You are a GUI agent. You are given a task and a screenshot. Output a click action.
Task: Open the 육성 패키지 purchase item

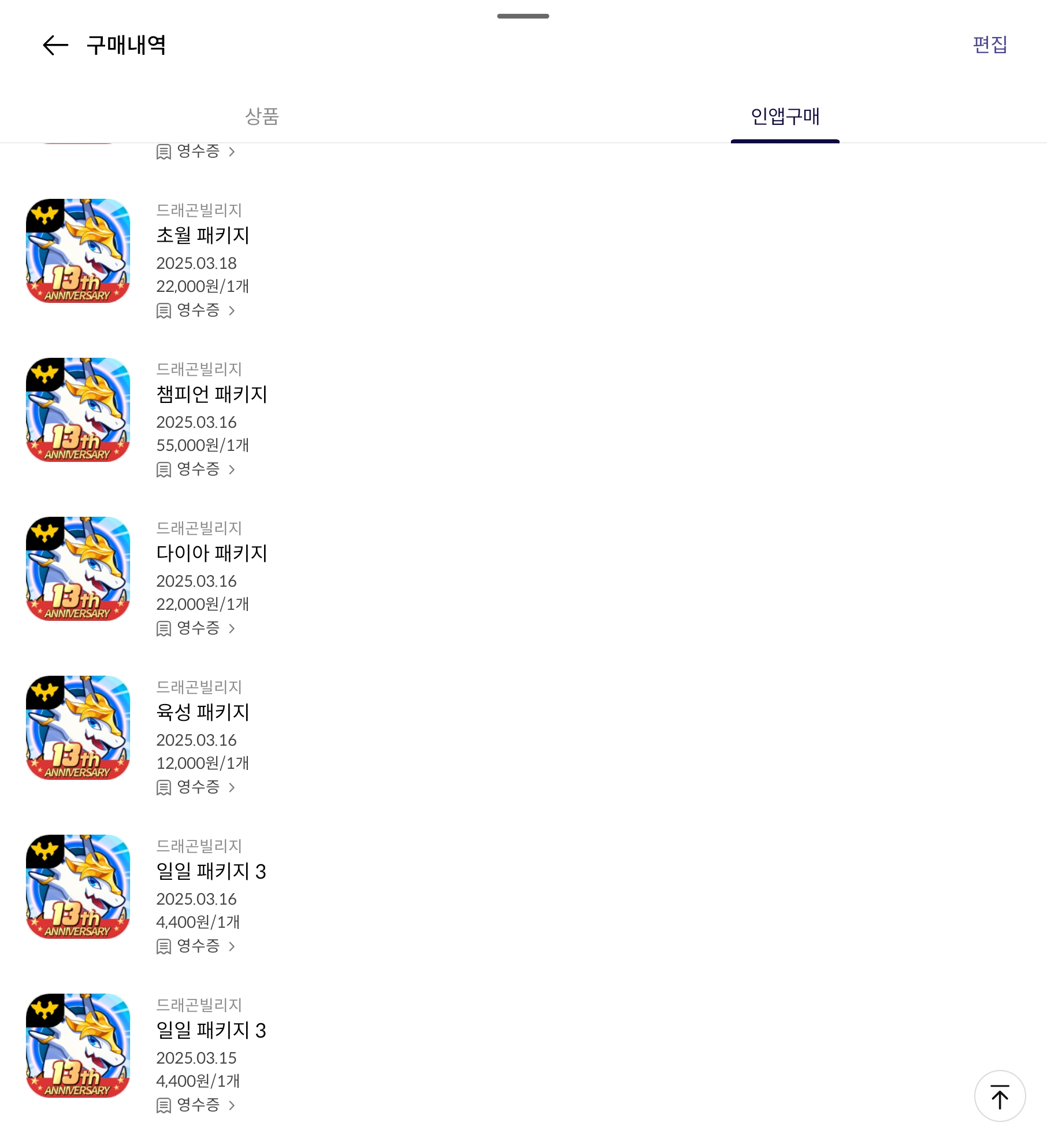(x=202, y=712)
